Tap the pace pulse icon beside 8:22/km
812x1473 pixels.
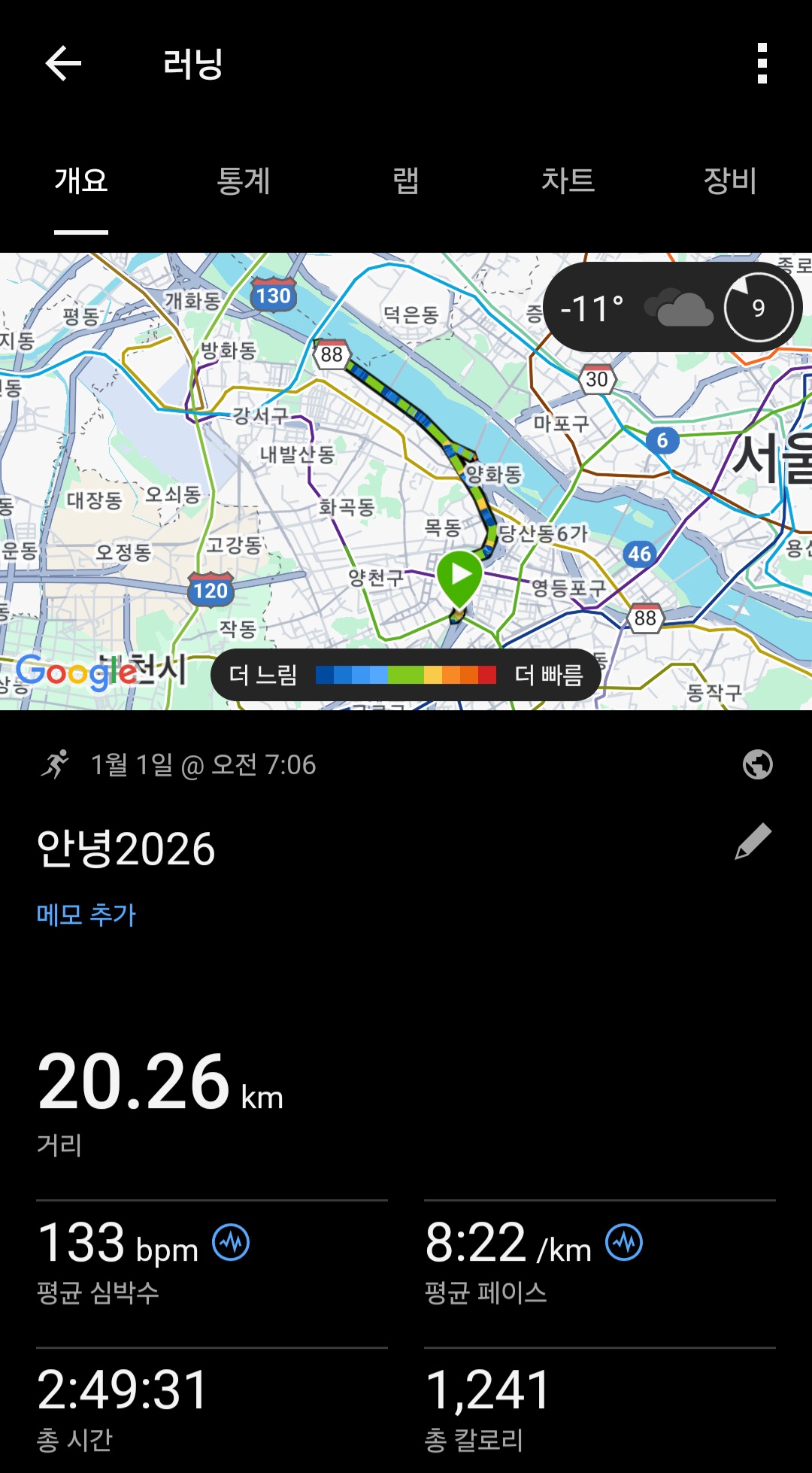pyautogui.click(x=623, y=1243)
